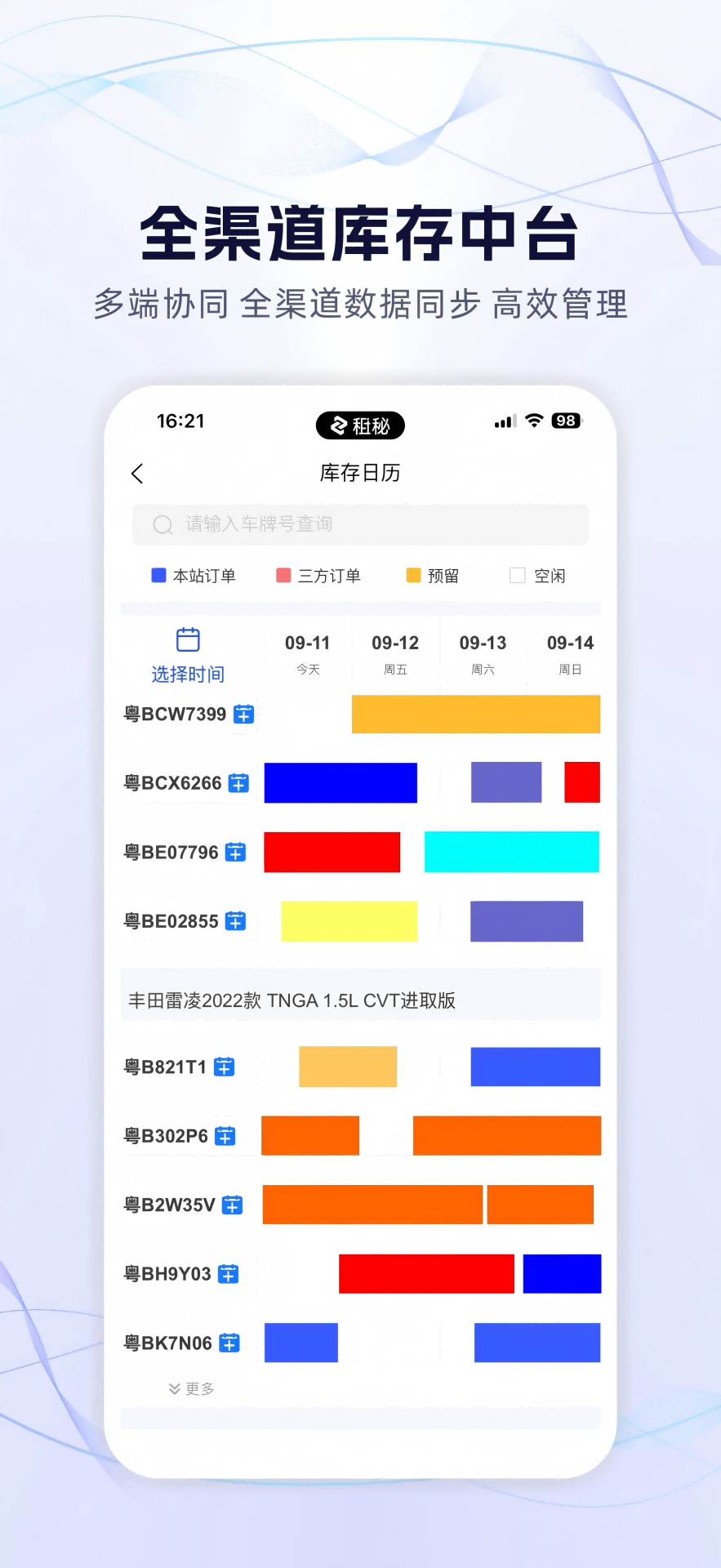Image resolution: width=721 pixels, height=1568 pixels.
Task: Tap the 选择时间 calendar picker icon
Action: click(187, 640)
